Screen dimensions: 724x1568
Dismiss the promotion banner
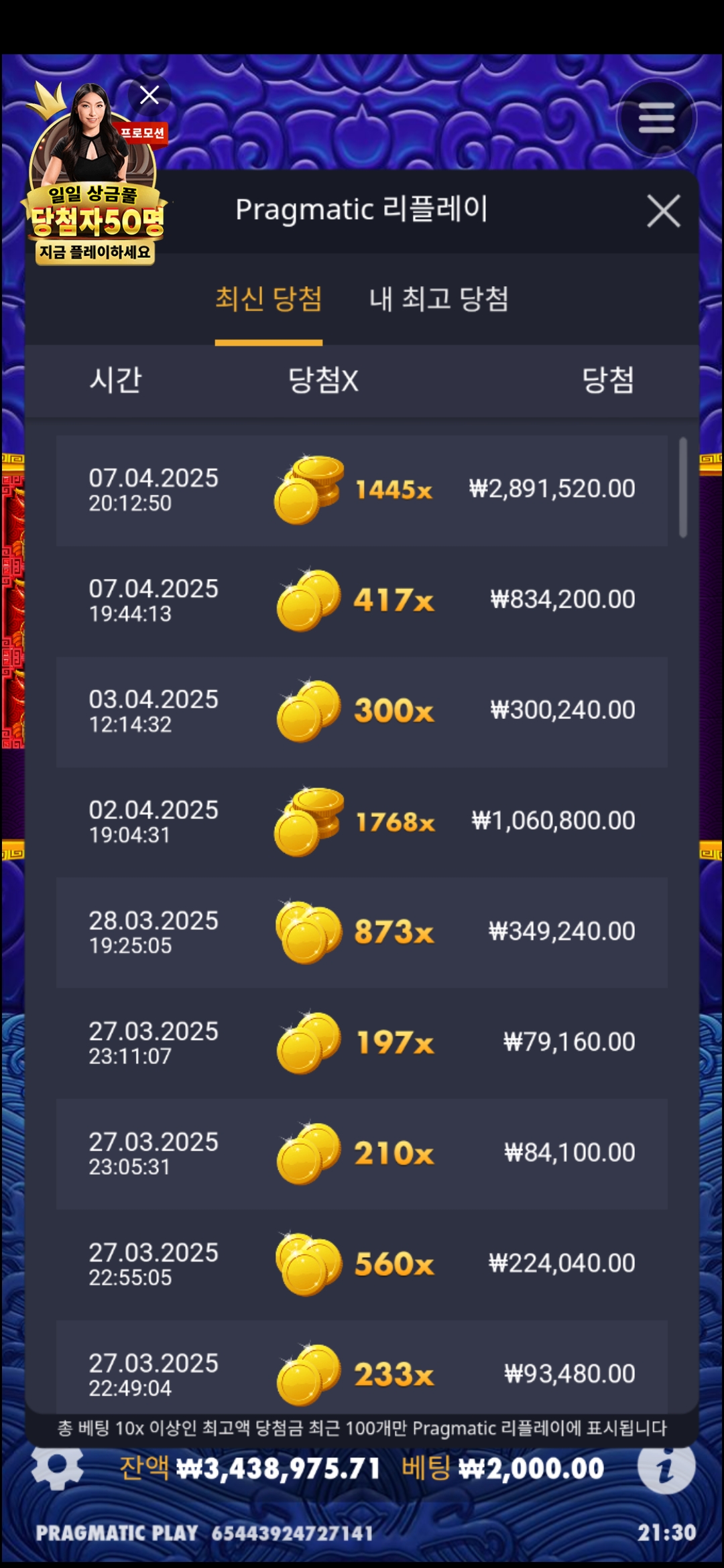[x=149, y=95]
